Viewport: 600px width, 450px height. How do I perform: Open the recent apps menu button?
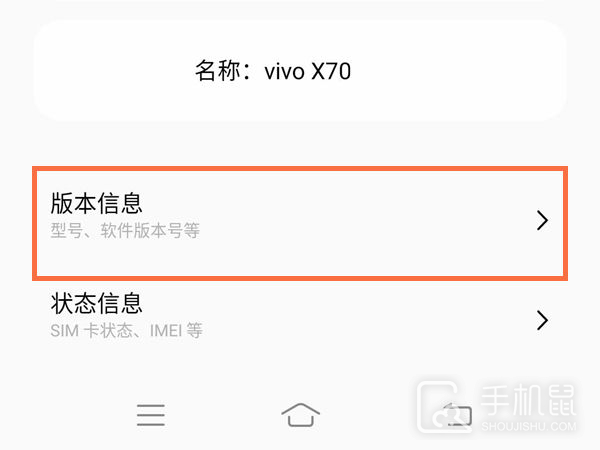point(151,415)
